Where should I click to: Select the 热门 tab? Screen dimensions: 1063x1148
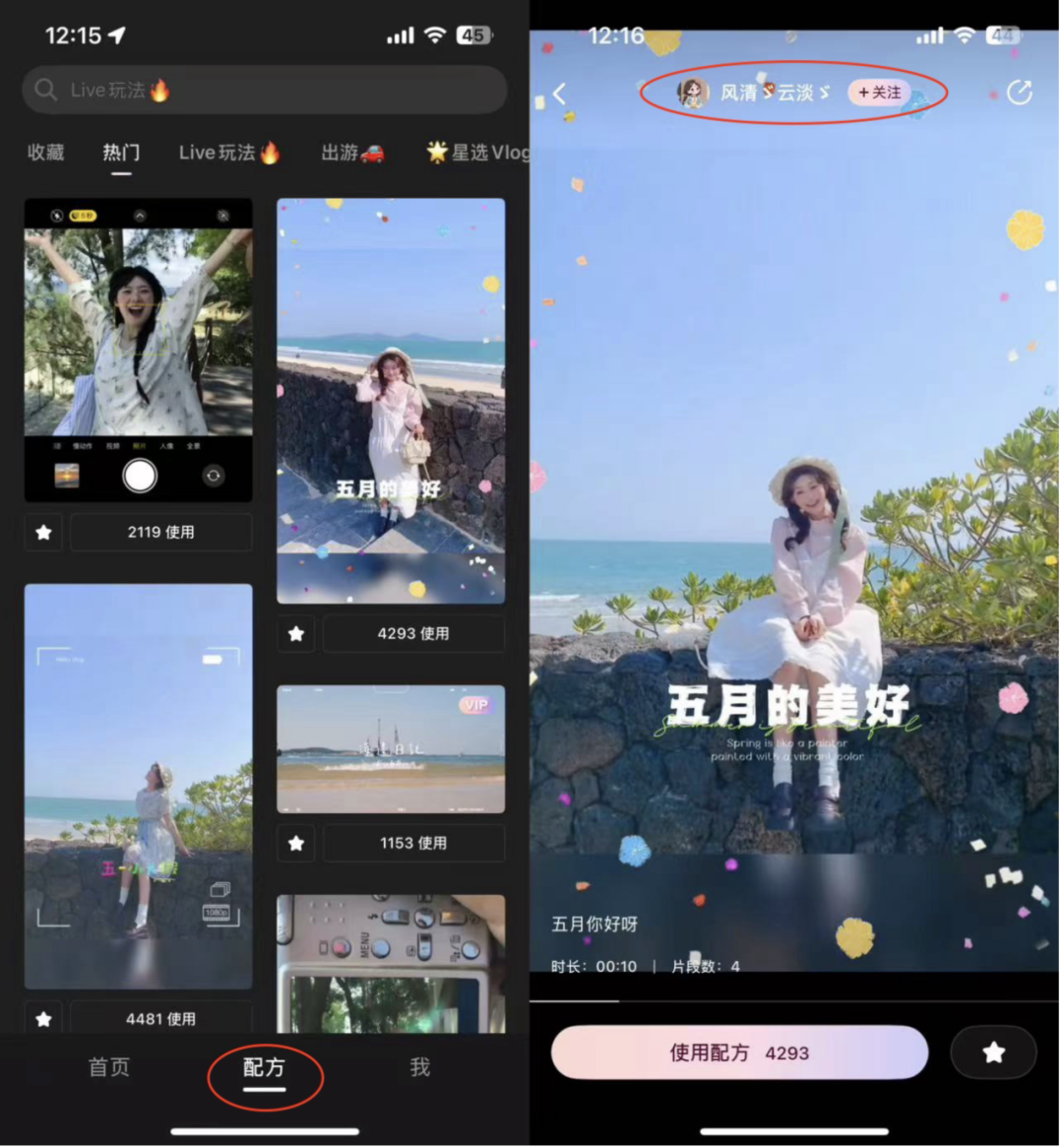(121, 153)
